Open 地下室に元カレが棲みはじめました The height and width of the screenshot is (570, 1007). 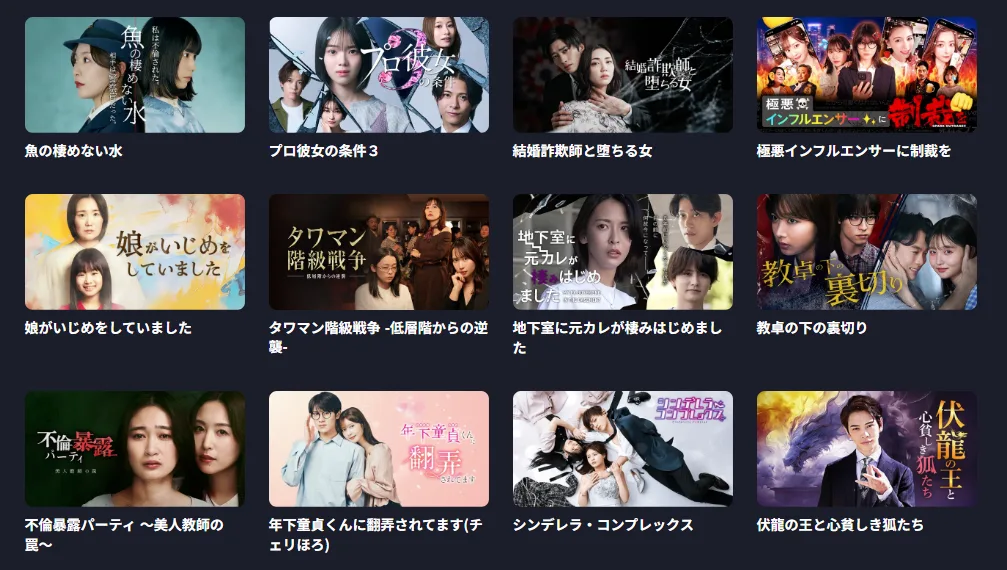(x=623, y=252)
